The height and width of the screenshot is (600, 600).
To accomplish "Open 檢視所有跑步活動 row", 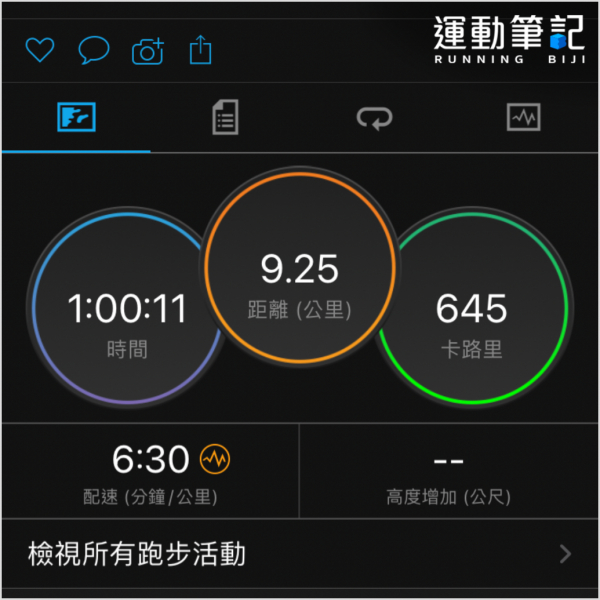I will (300, 553).
